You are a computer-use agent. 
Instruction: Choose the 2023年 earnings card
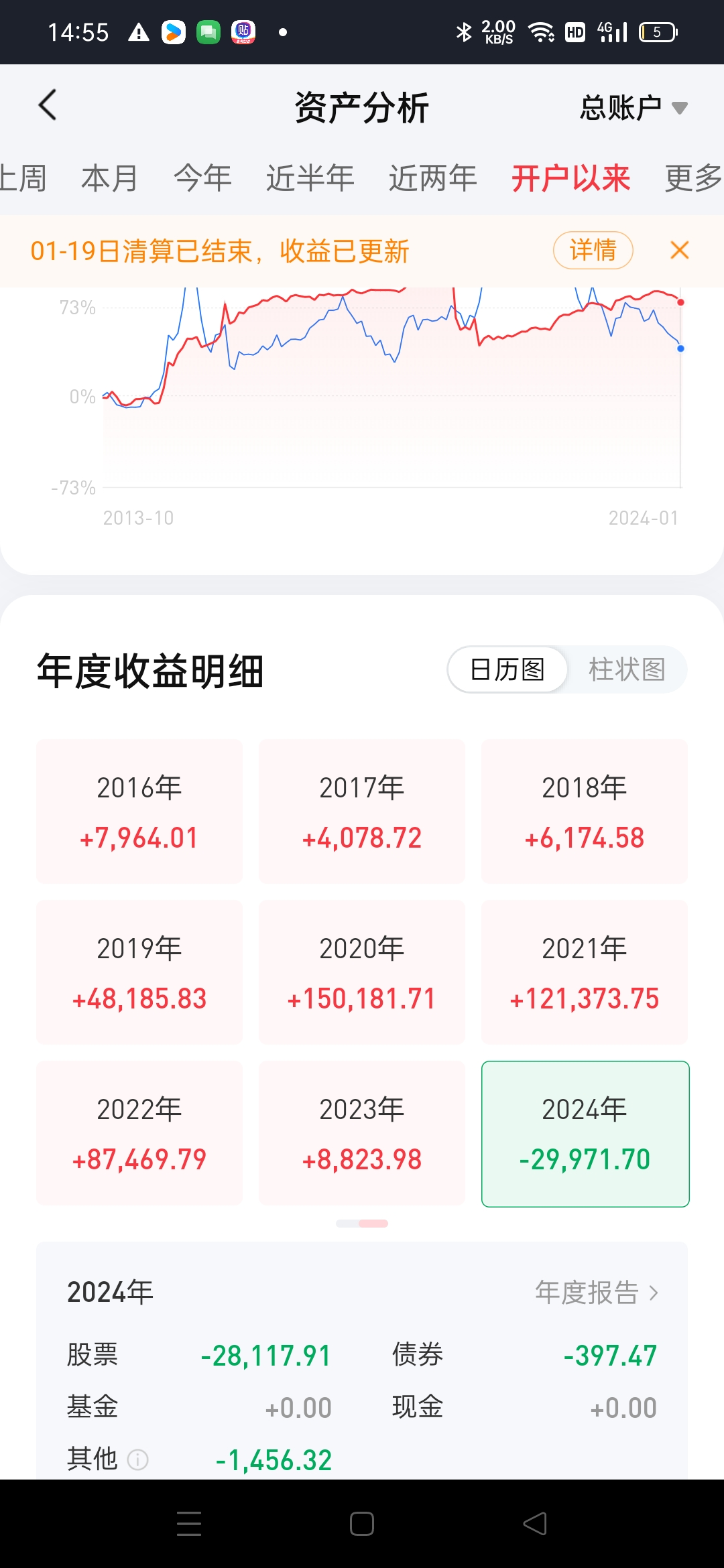(362, 1133)
